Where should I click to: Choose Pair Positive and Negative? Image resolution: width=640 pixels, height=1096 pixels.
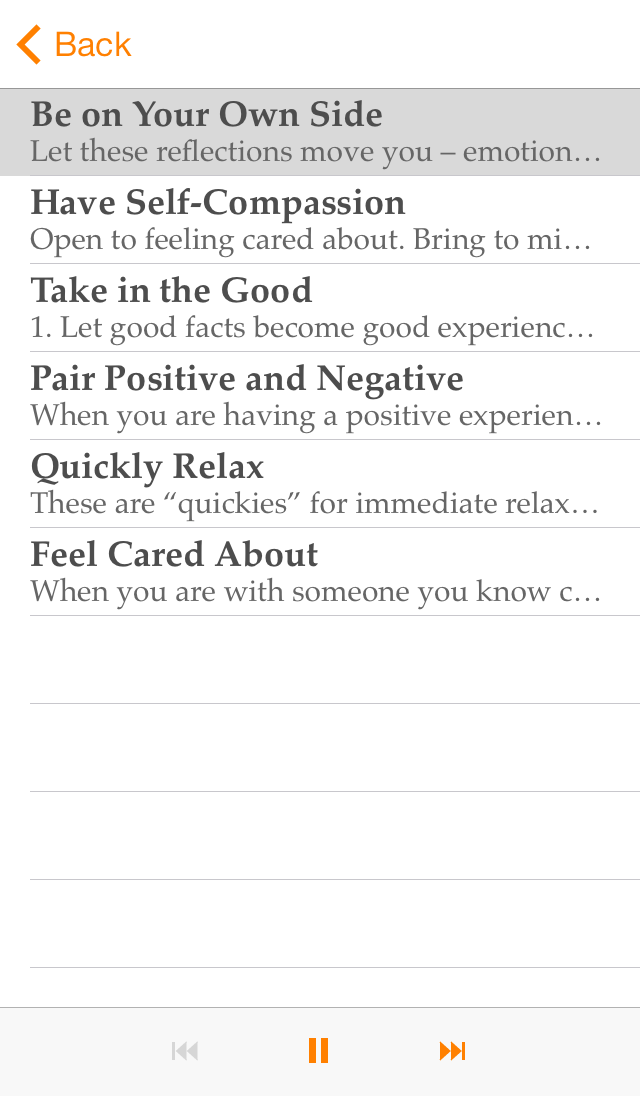(x=320, y=396)
